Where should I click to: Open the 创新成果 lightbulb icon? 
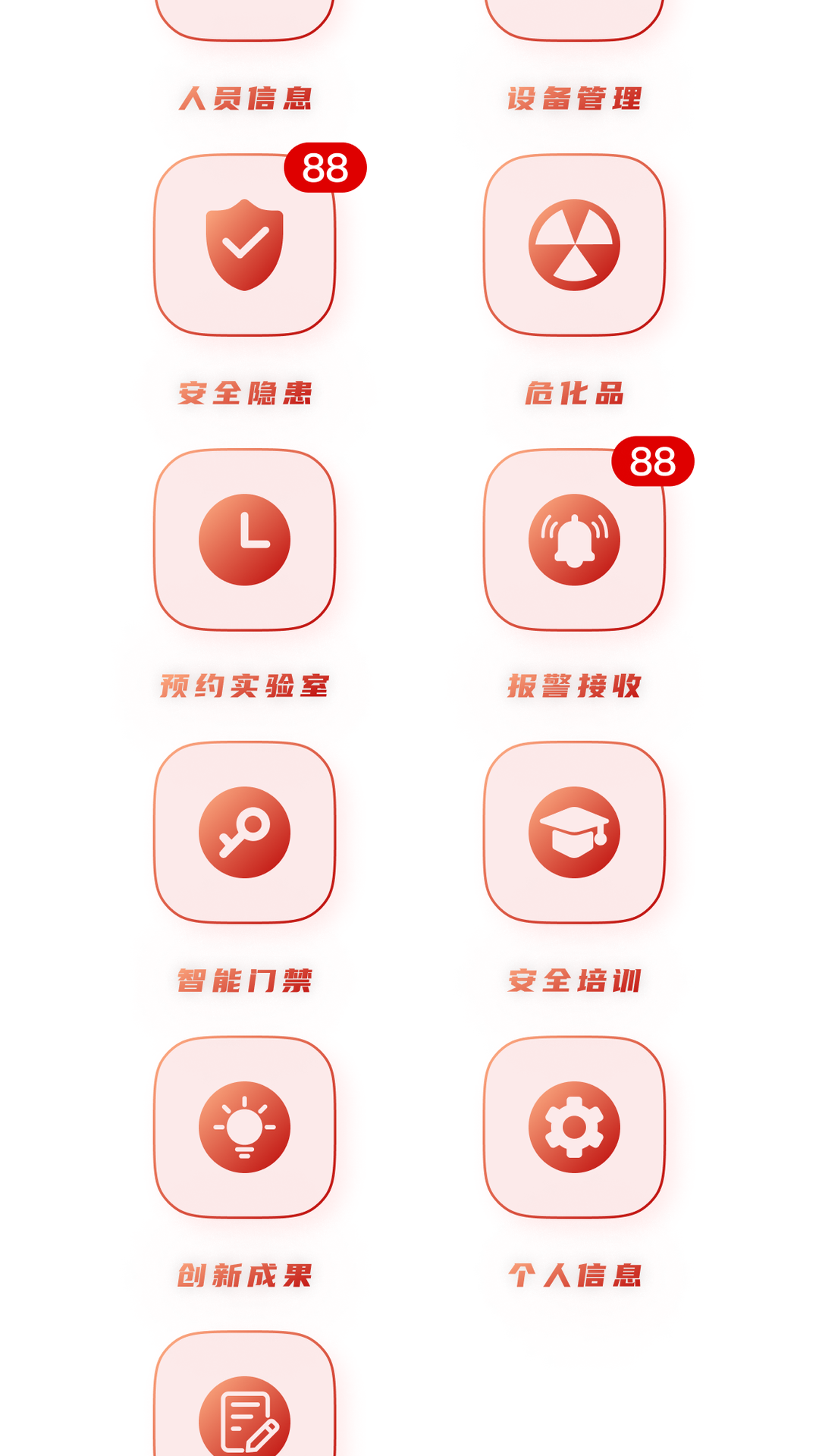click(244, 1125)
